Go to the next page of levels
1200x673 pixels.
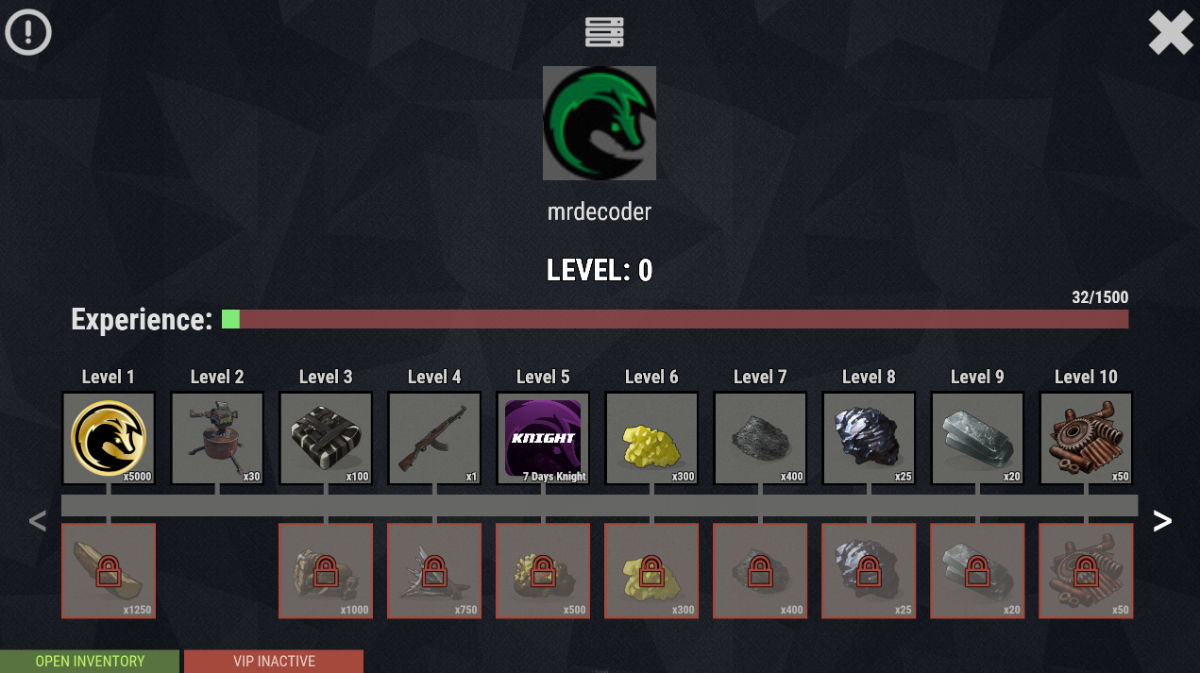(1162, 521)
